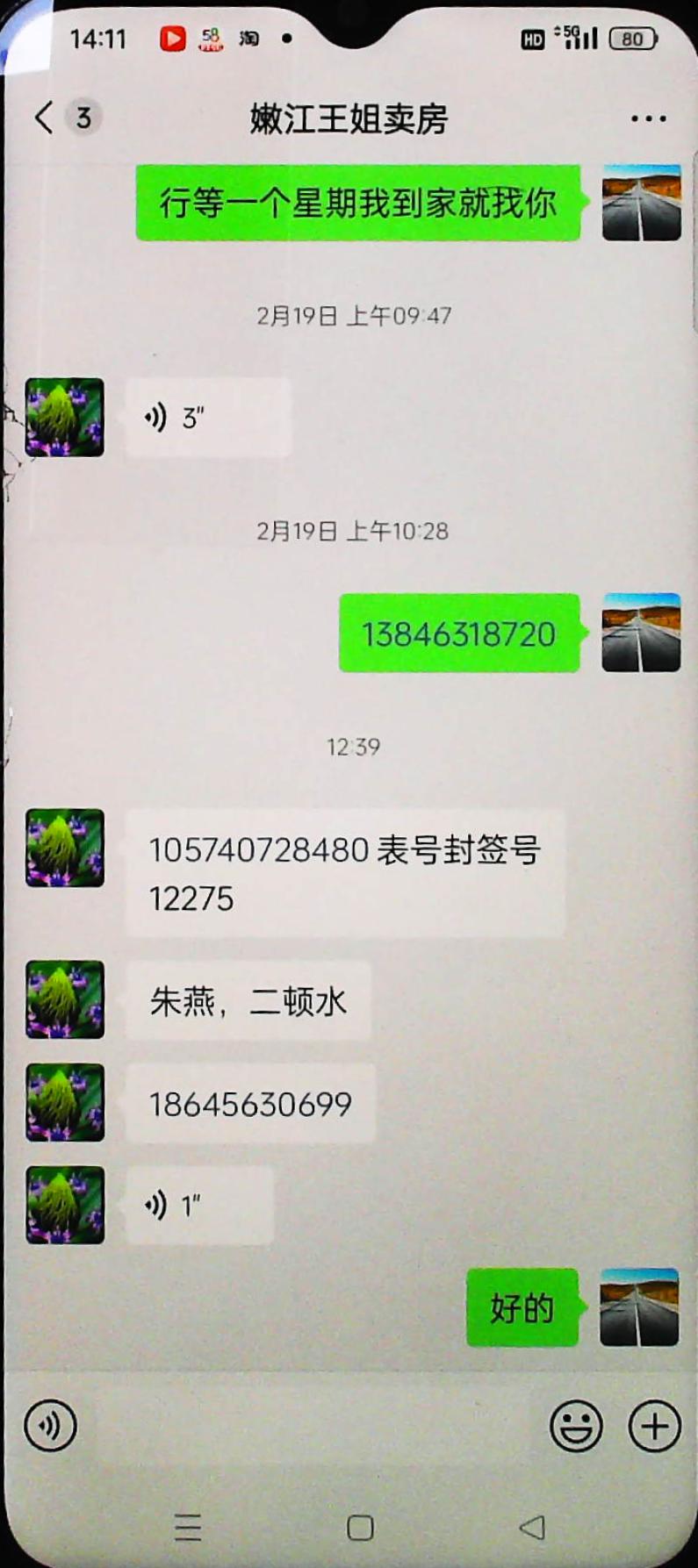
Task: Open the emoji picker
Action: point(576,1426)
